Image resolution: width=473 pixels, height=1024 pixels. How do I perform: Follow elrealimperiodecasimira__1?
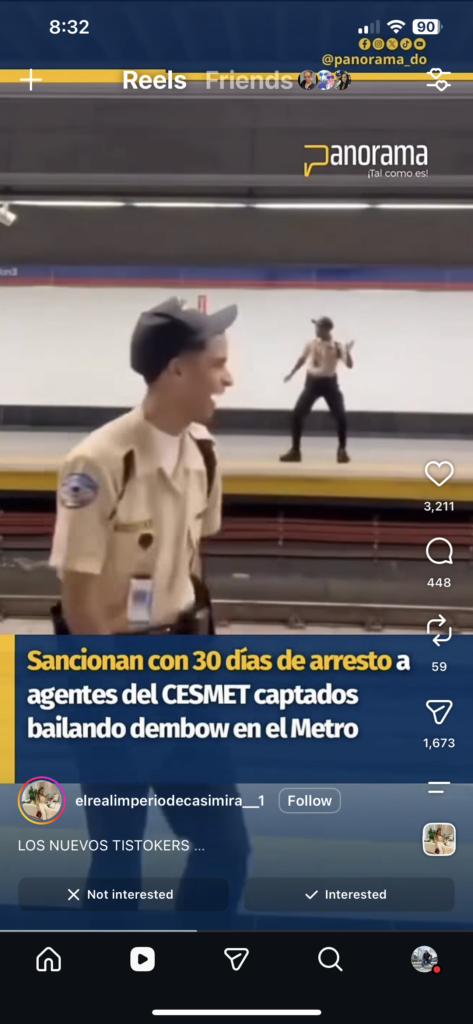point(310,801)
